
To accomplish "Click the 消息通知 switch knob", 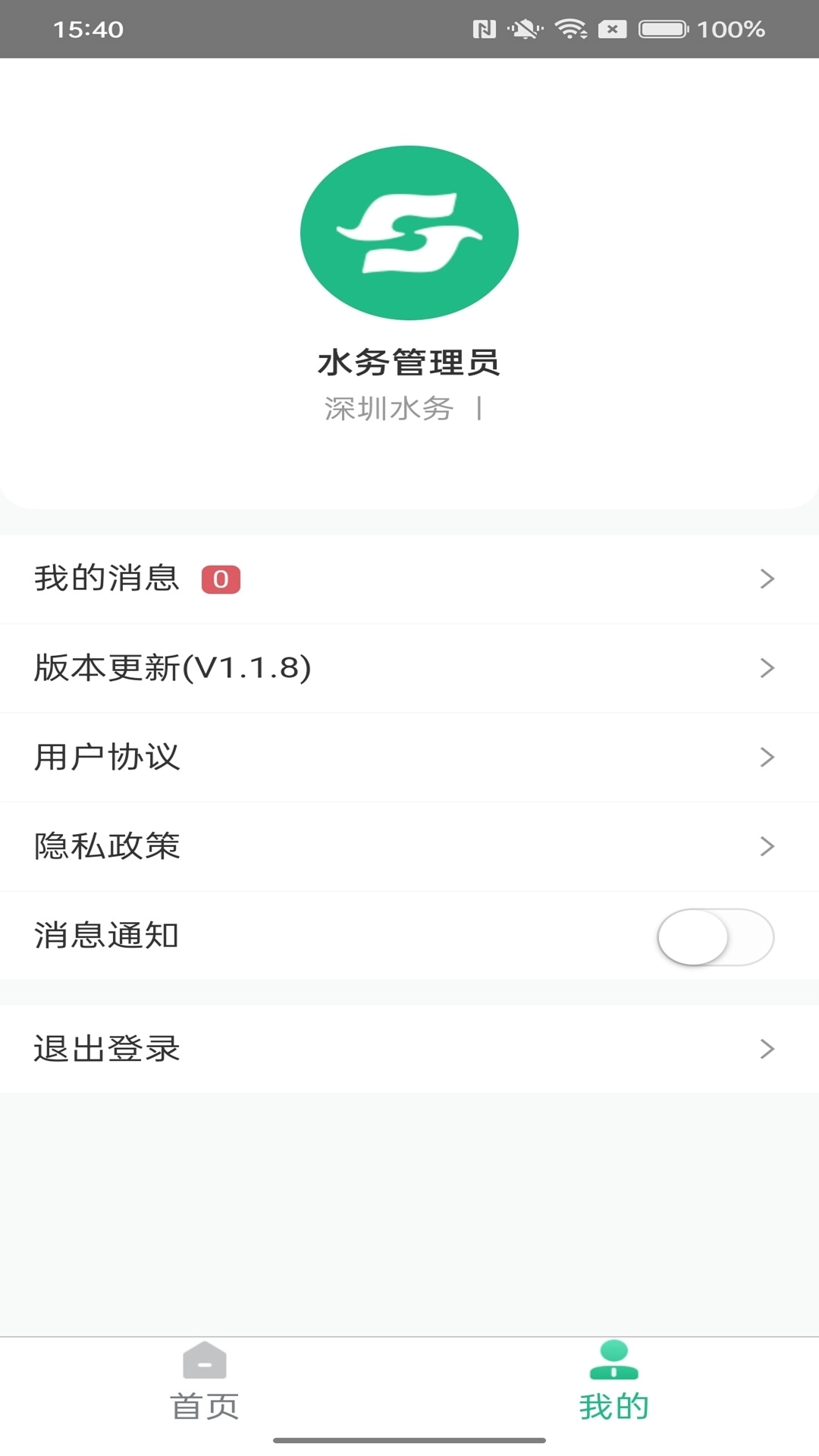I will tap(692, 937).
